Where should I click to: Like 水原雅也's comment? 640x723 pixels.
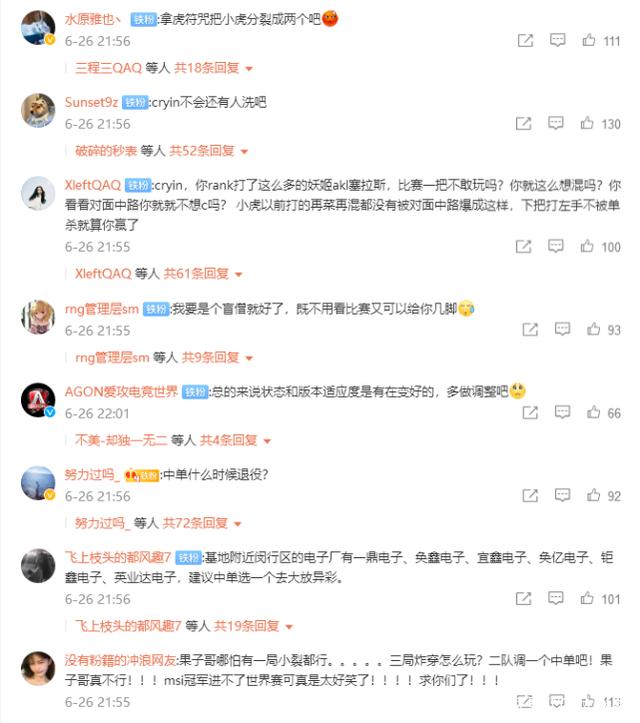point(591,41)
